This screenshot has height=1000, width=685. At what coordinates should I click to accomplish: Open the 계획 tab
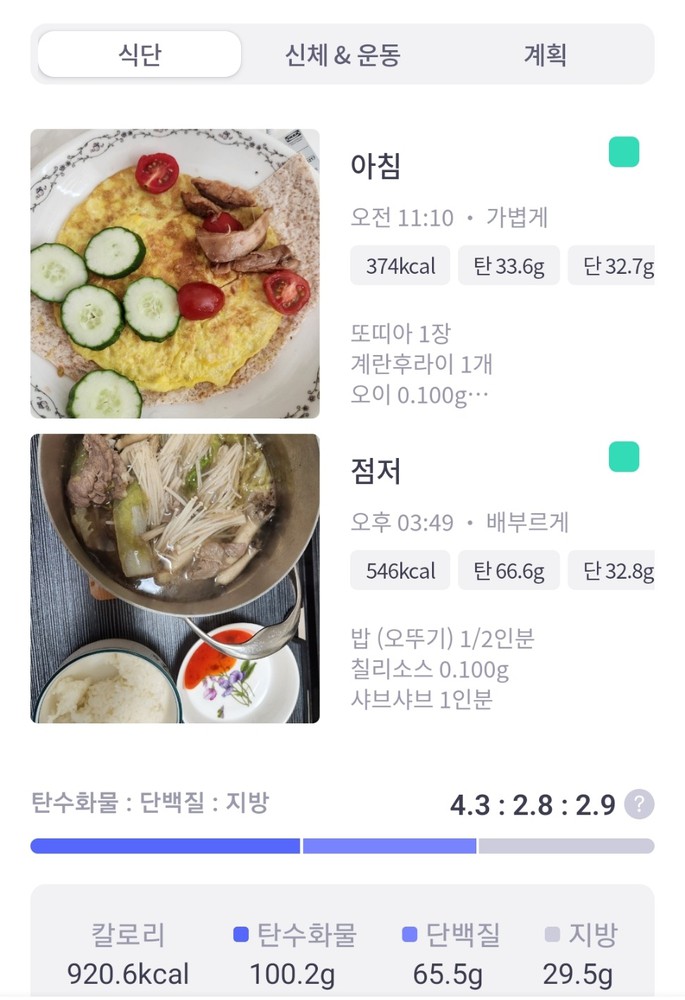pos(545,54)
